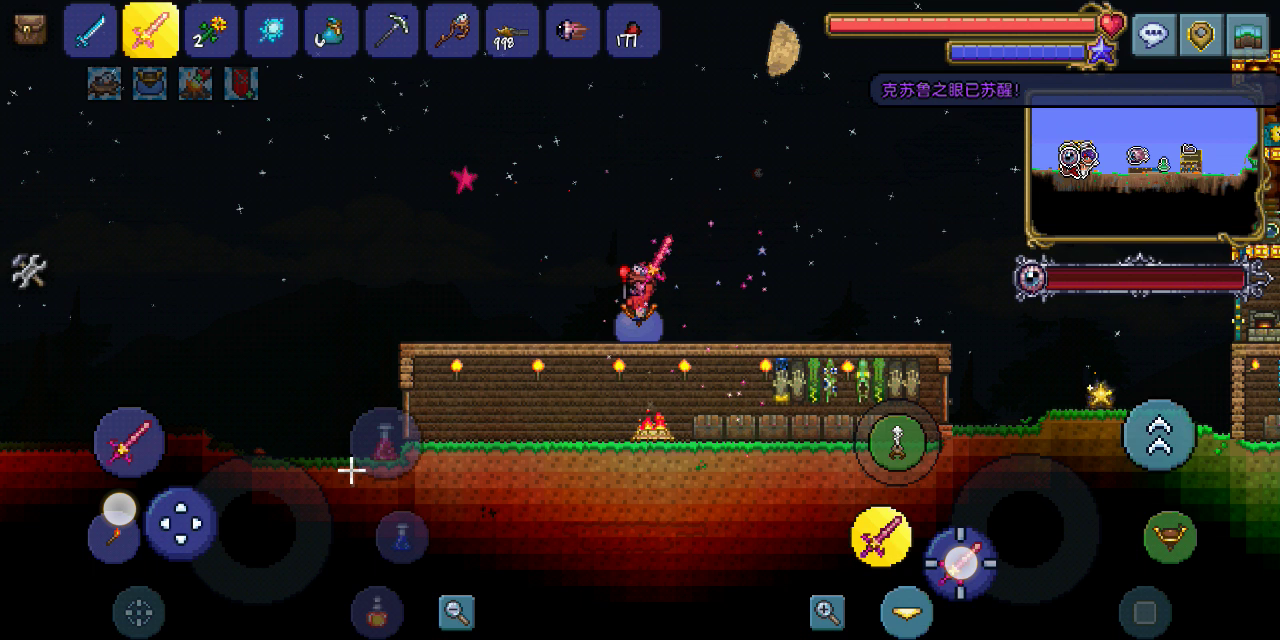This screenshot has width=1280, height=640.
Task: Use the red healing potion shortcut
Action: coord(386,442)
